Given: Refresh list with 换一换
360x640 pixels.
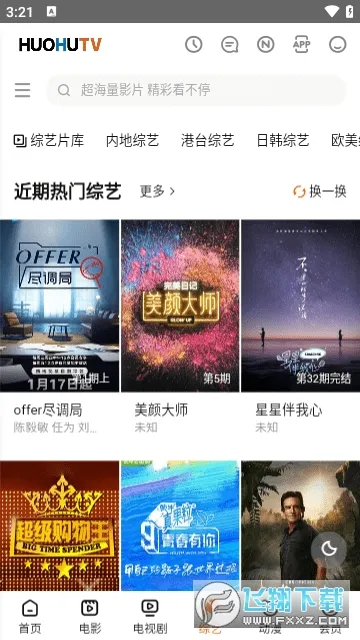Looking at the screenshot, I should (x=320, y=191).
